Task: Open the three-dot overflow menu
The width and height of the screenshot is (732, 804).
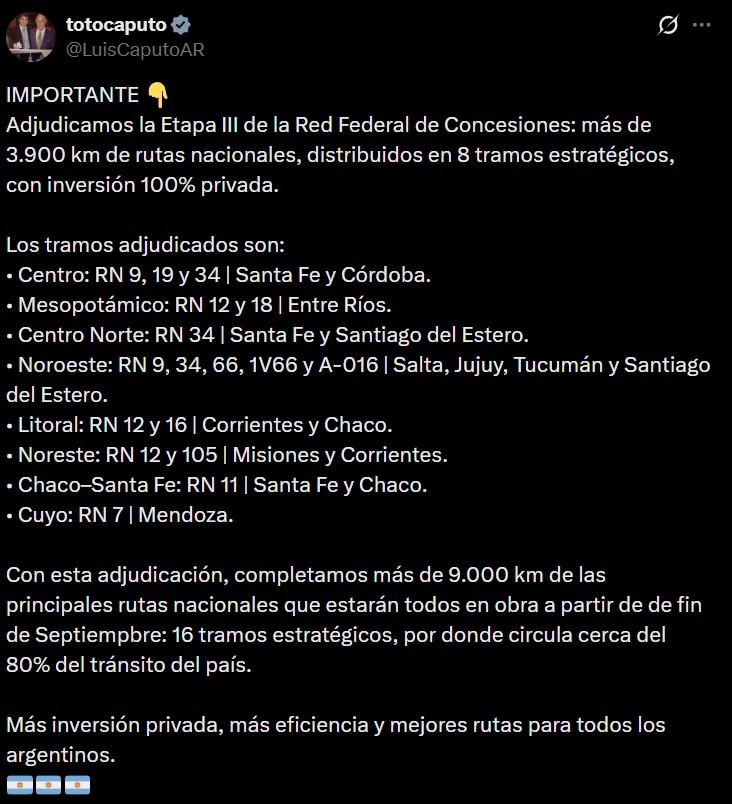Action: pyautogui.click(x=702, y=25)
